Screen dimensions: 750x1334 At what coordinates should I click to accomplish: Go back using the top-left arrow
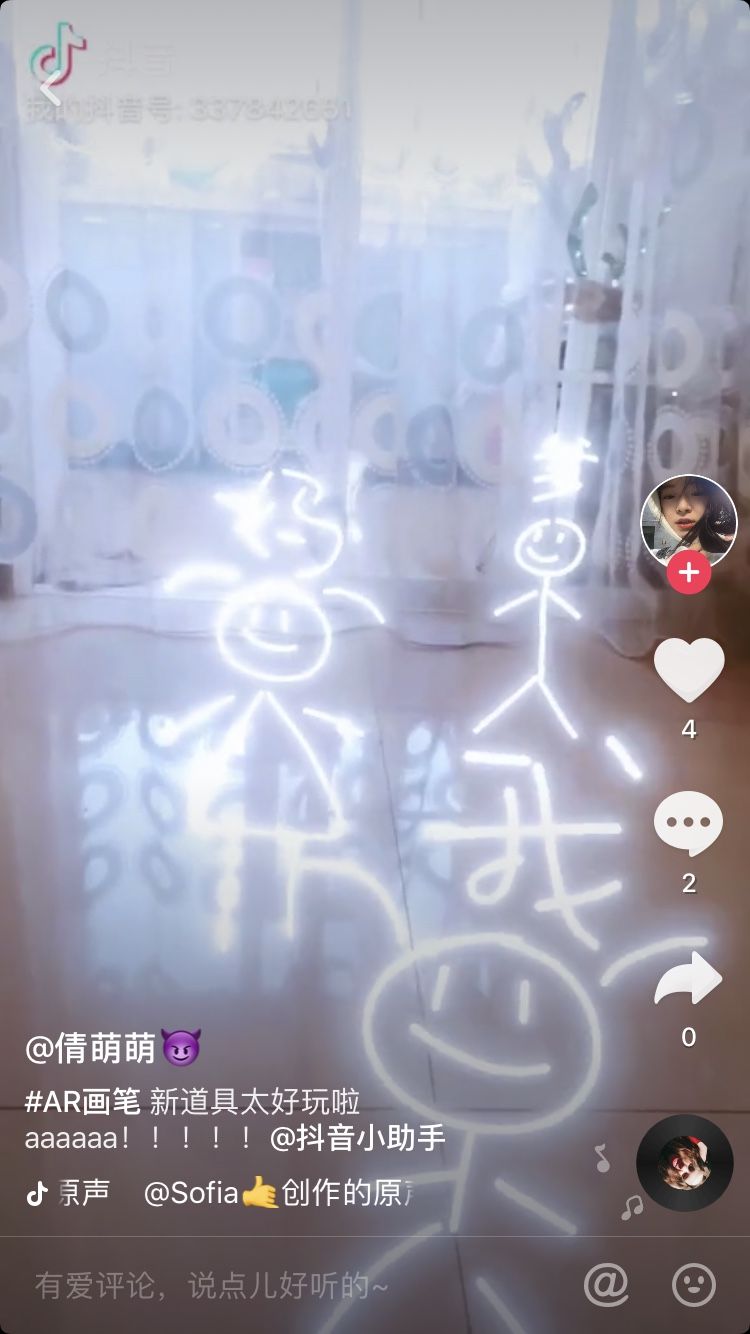click(x=50, y=90)
